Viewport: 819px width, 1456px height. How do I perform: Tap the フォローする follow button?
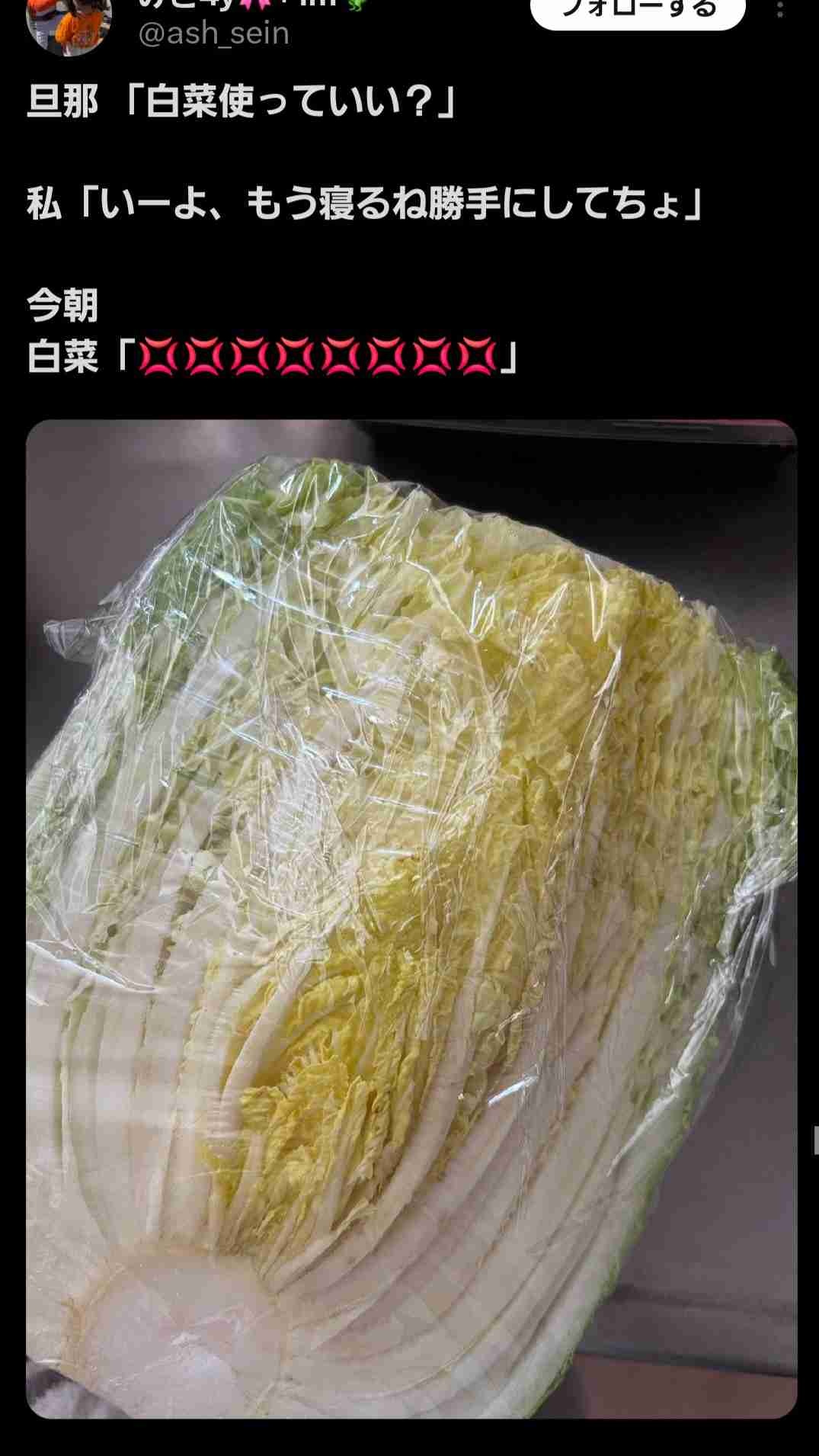tap(637, 11)
